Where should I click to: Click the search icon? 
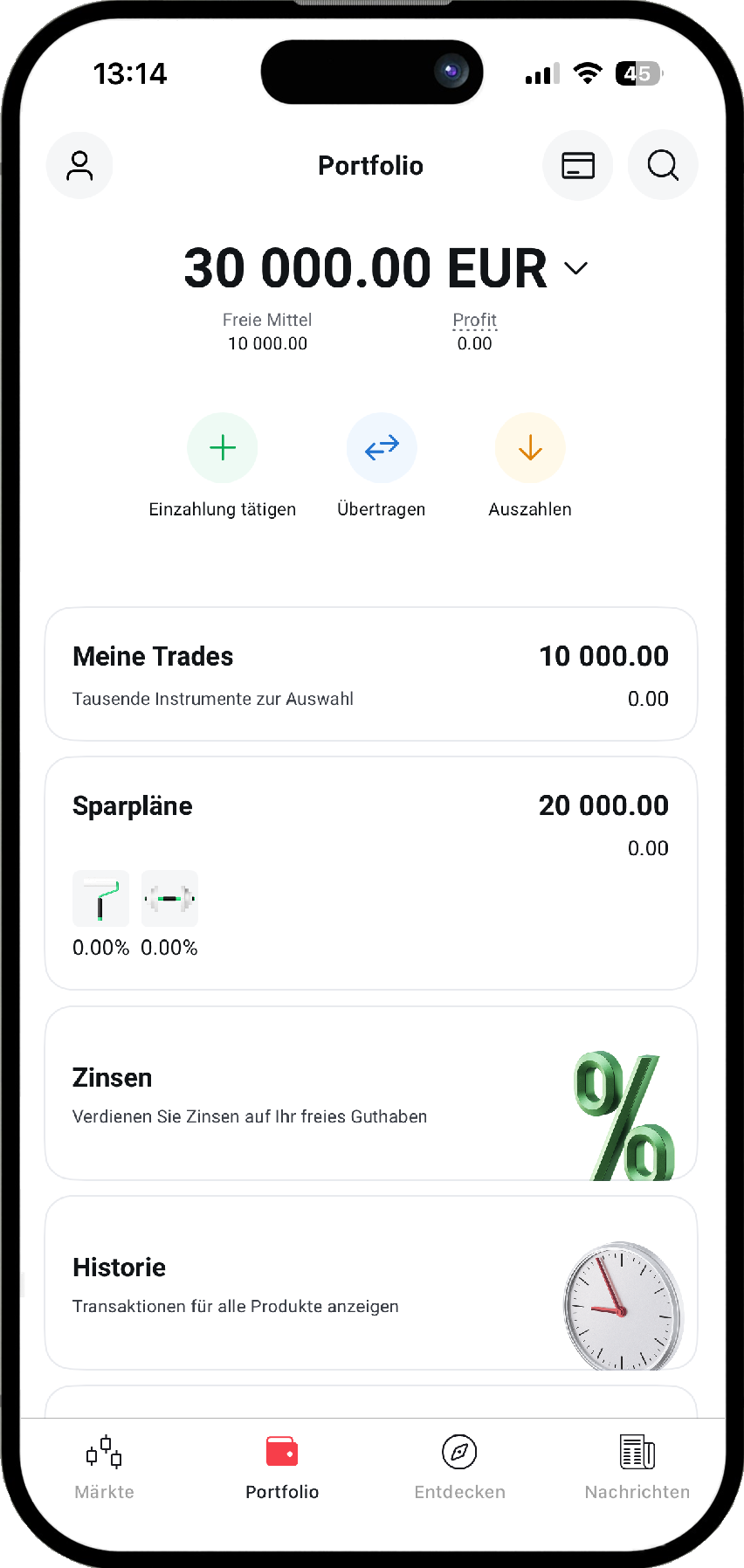coord(662,165)
